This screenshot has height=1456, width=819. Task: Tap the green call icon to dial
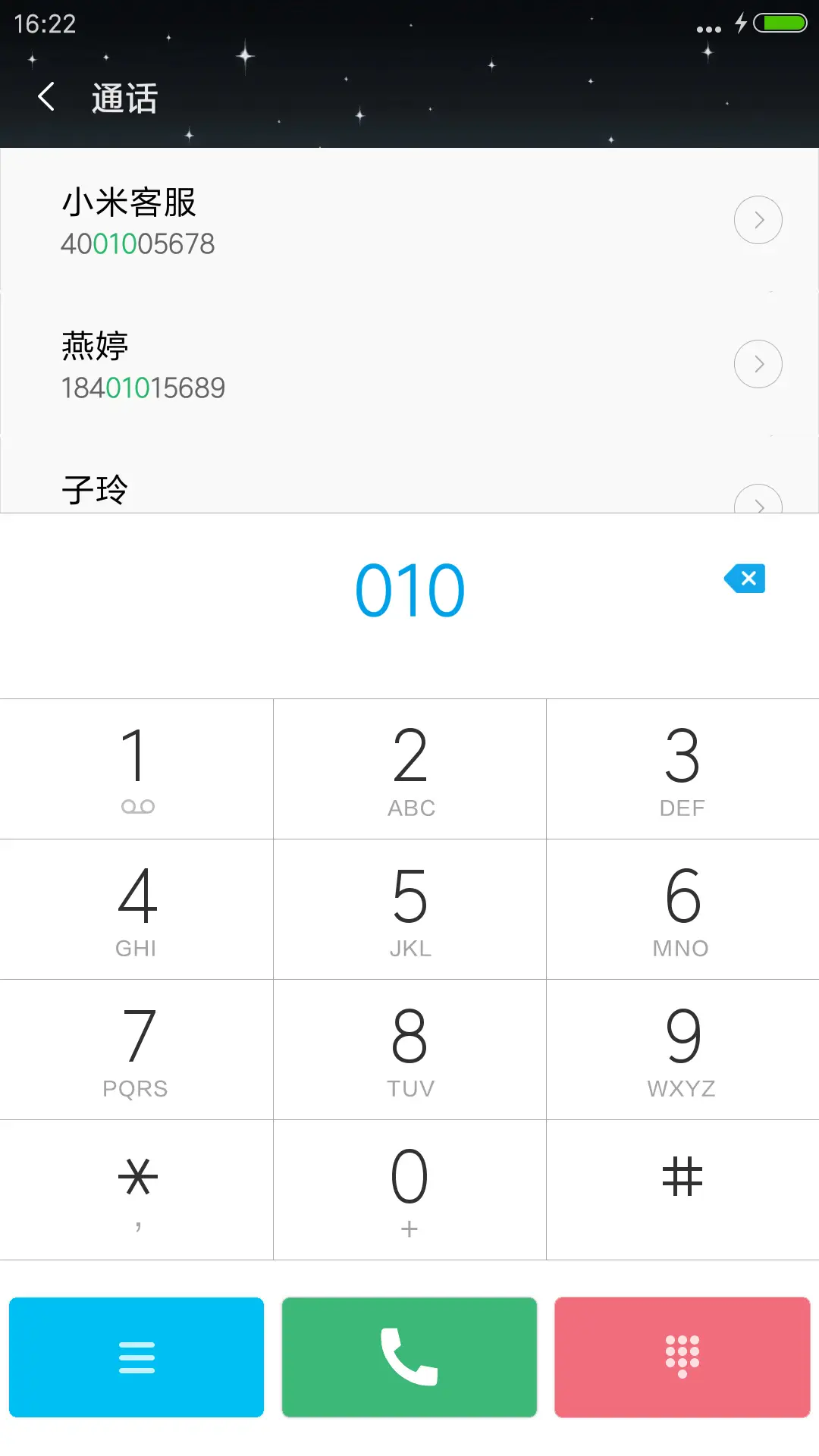click(x=409, y=1357)
